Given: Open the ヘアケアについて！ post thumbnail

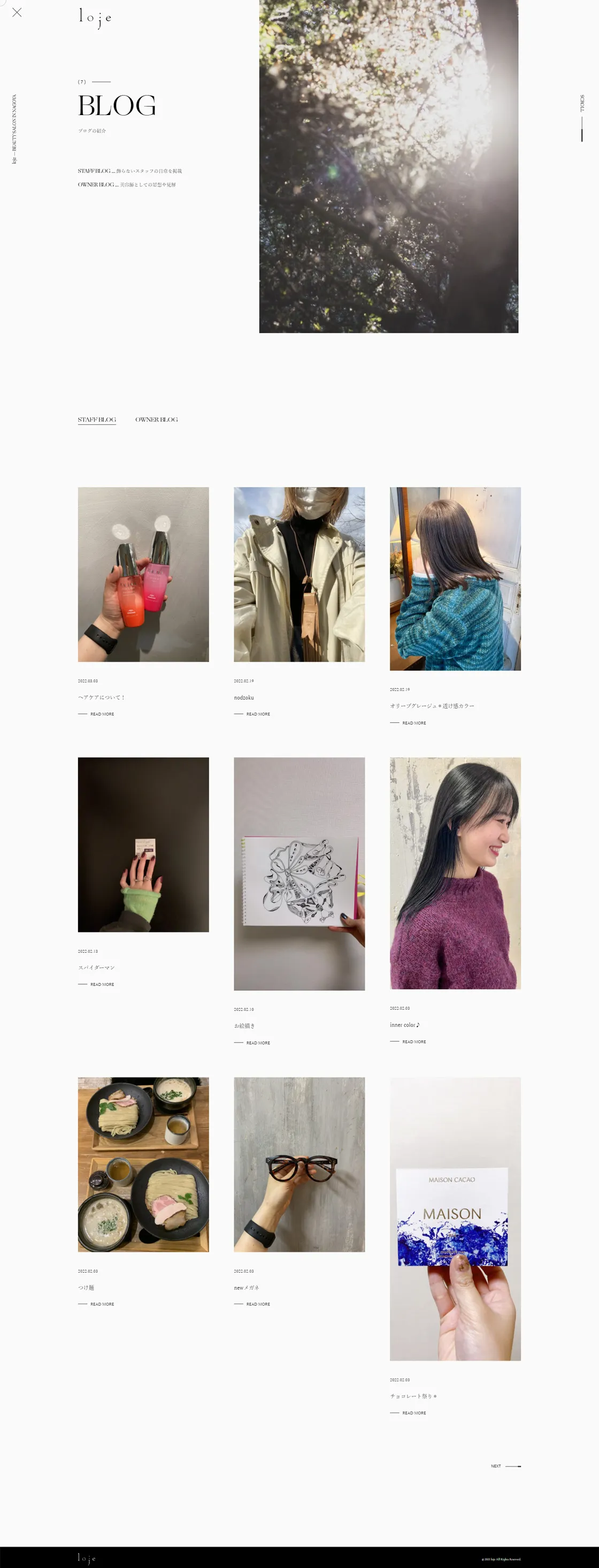Looking at the screenshot, I should [143, 574].
